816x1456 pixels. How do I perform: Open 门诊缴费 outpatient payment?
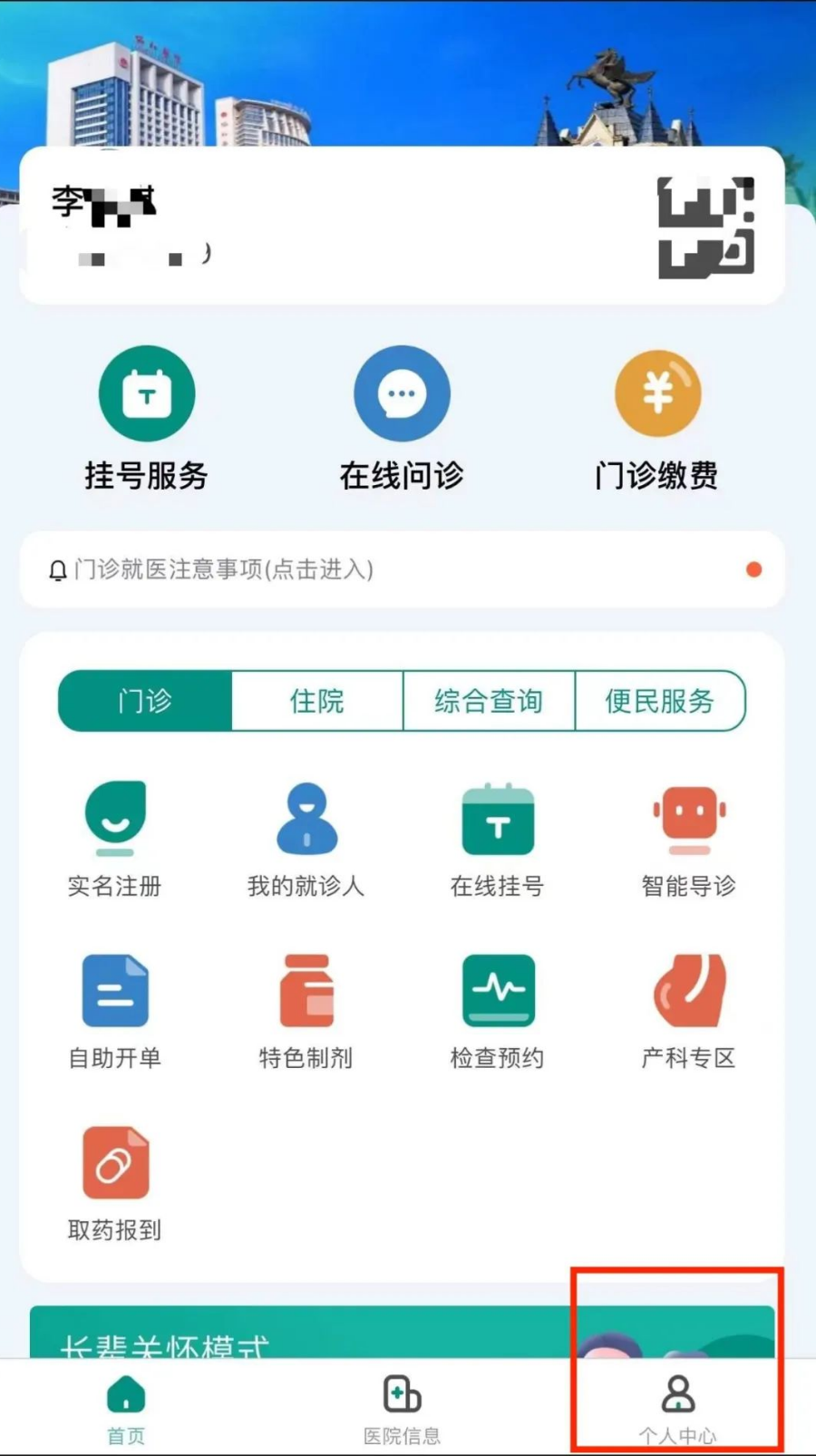[x=657, y=419]
